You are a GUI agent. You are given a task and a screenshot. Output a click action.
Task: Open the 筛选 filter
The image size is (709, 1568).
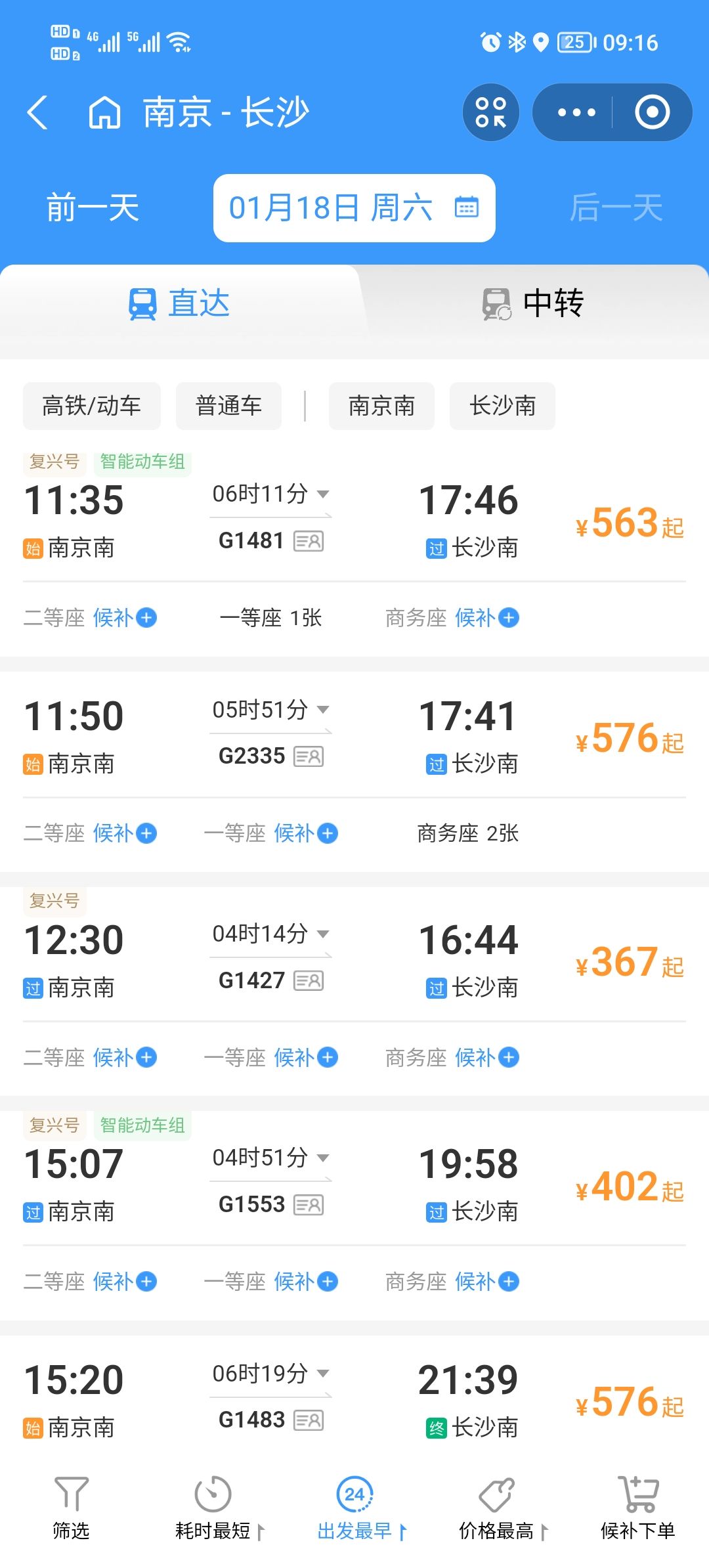tap(71, 1509)
